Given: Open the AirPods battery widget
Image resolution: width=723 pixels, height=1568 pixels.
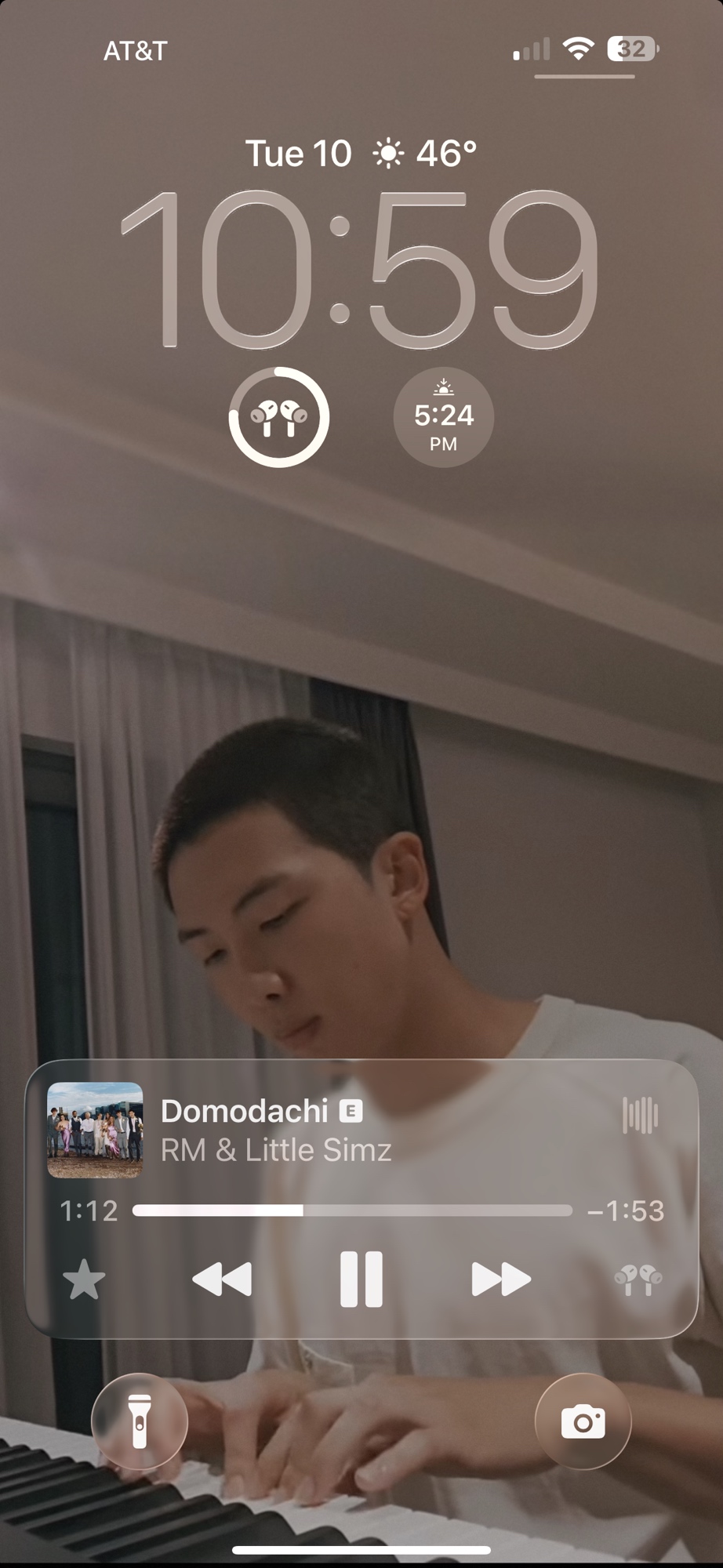Looking at the screenshot, I should tap(278, 417).
